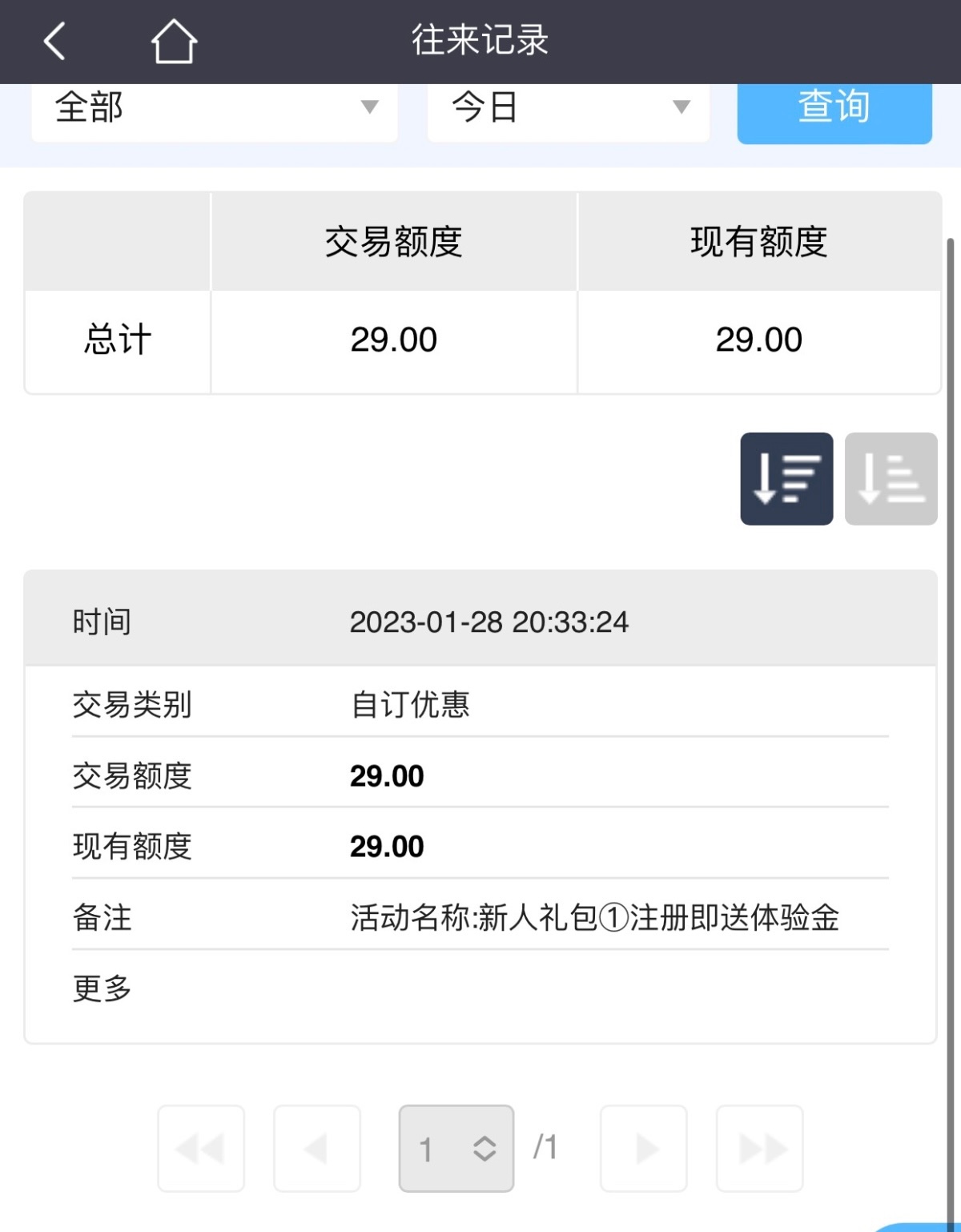Select the descending sort order icon
961x1232 pixels.
point(786,479)
